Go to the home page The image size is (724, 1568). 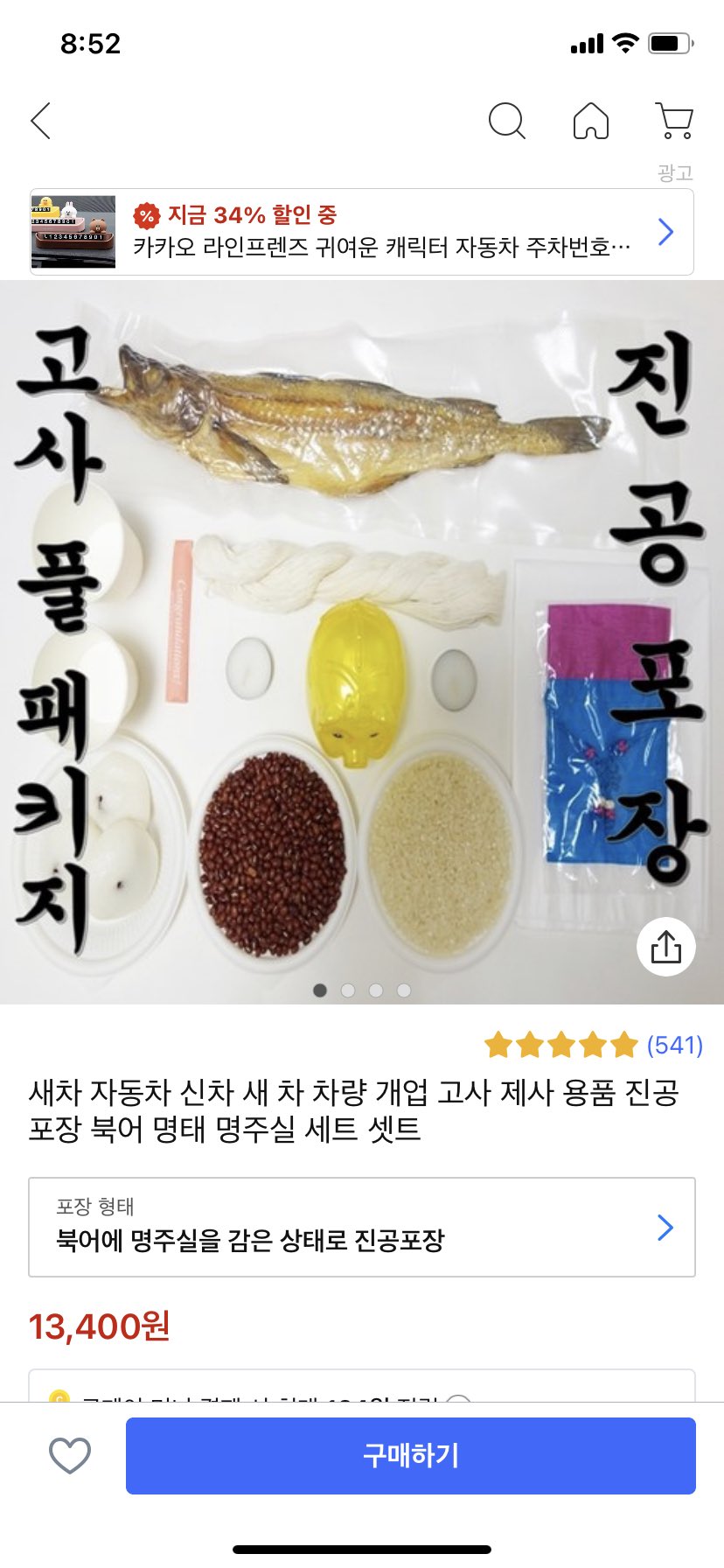(591, 121)
